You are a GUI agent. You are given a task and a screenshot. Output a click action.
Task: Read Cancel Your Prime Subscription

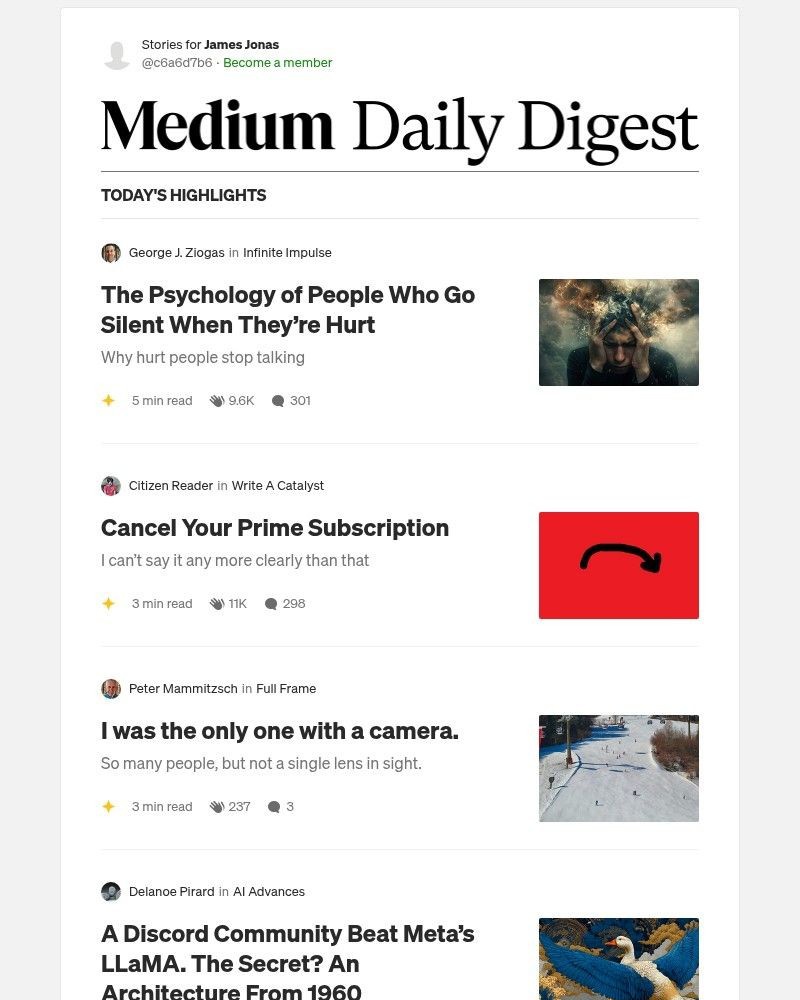[x=275, y=528]
